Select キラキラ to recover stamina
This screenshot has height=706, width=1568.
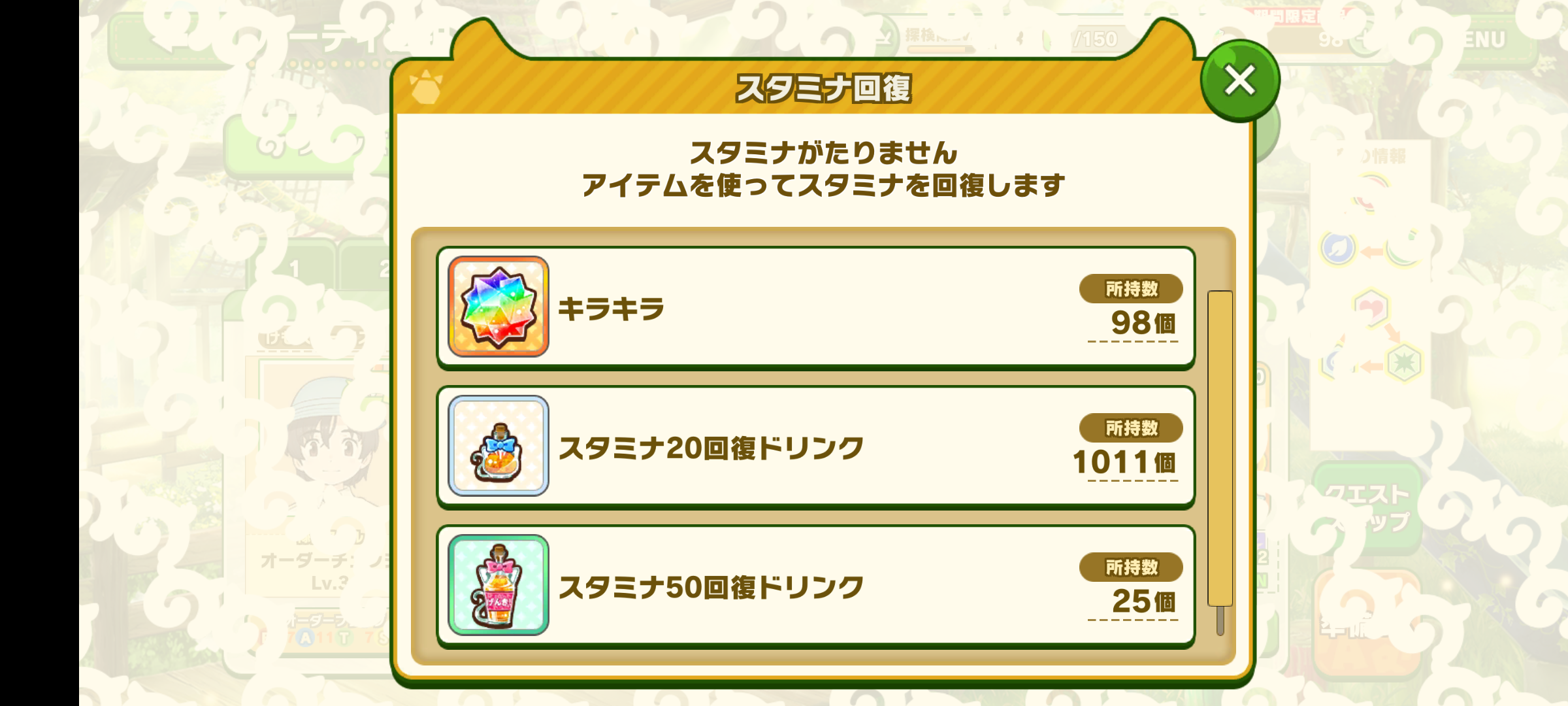coord(815,307)
